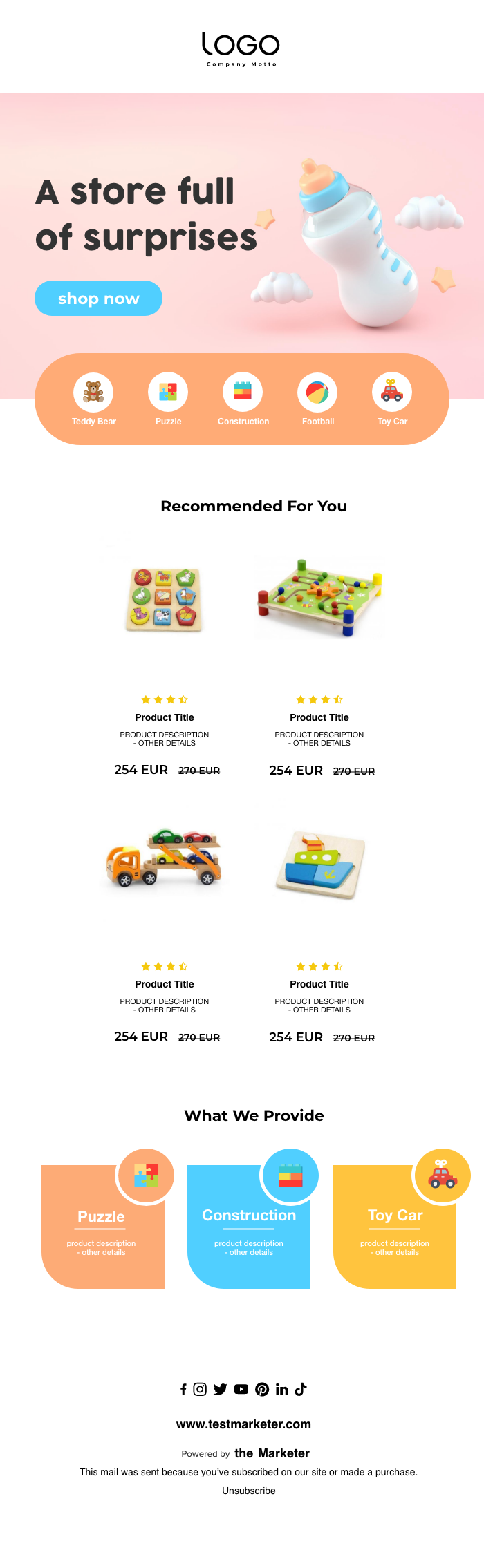This screenshot has height=1568, width=484.
Task: Tap the Unsubscribe link
Action: 249,1491
